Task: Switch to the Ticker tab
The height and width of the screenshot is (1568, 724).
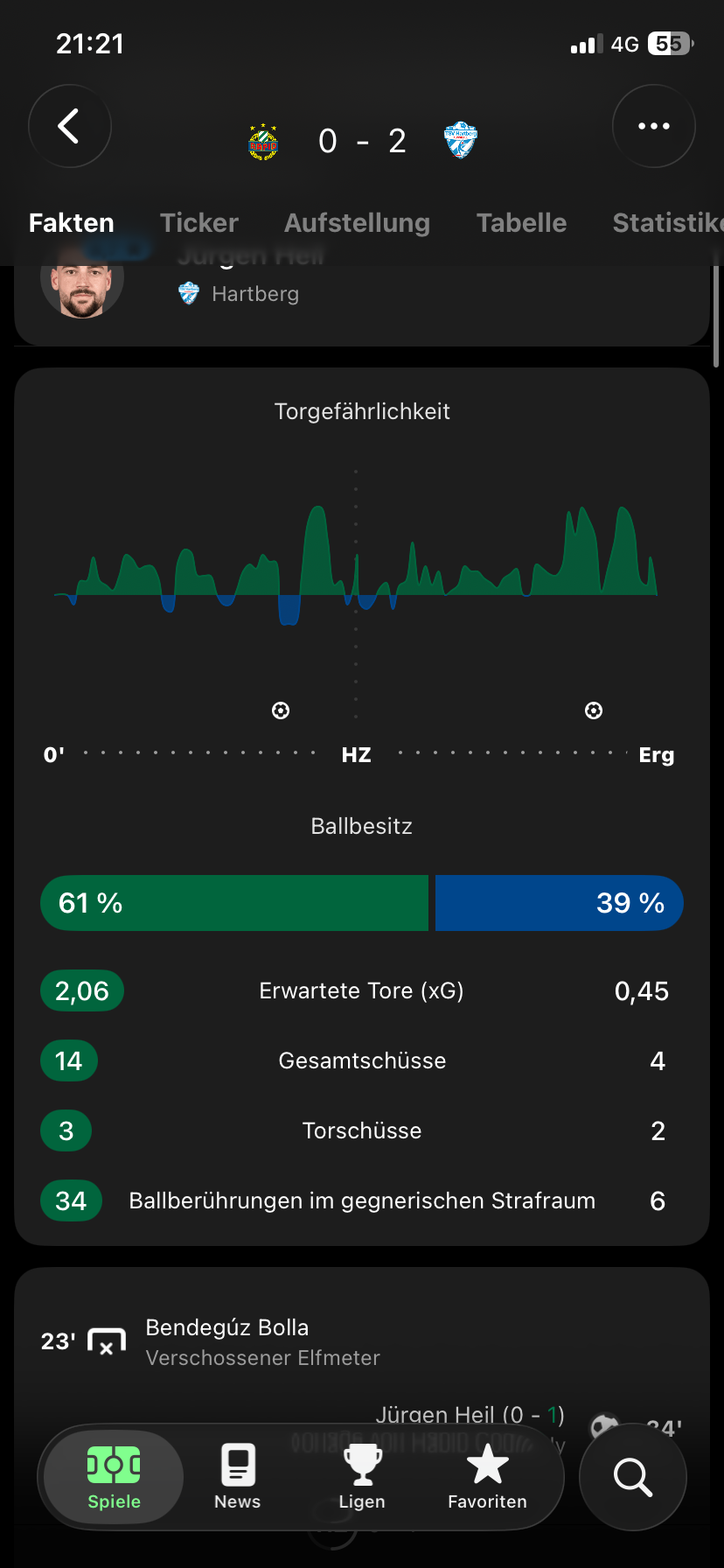Action: pyautogui.click(x=198, y=223)
